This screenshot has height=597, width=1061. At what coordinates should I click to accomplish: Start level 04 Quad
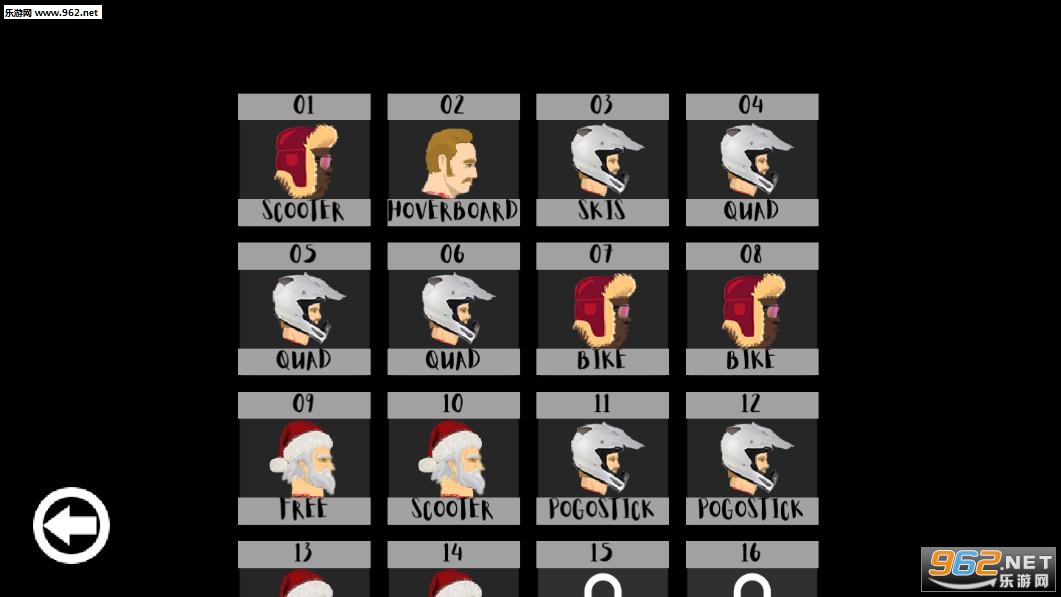(x=751, y=160)
